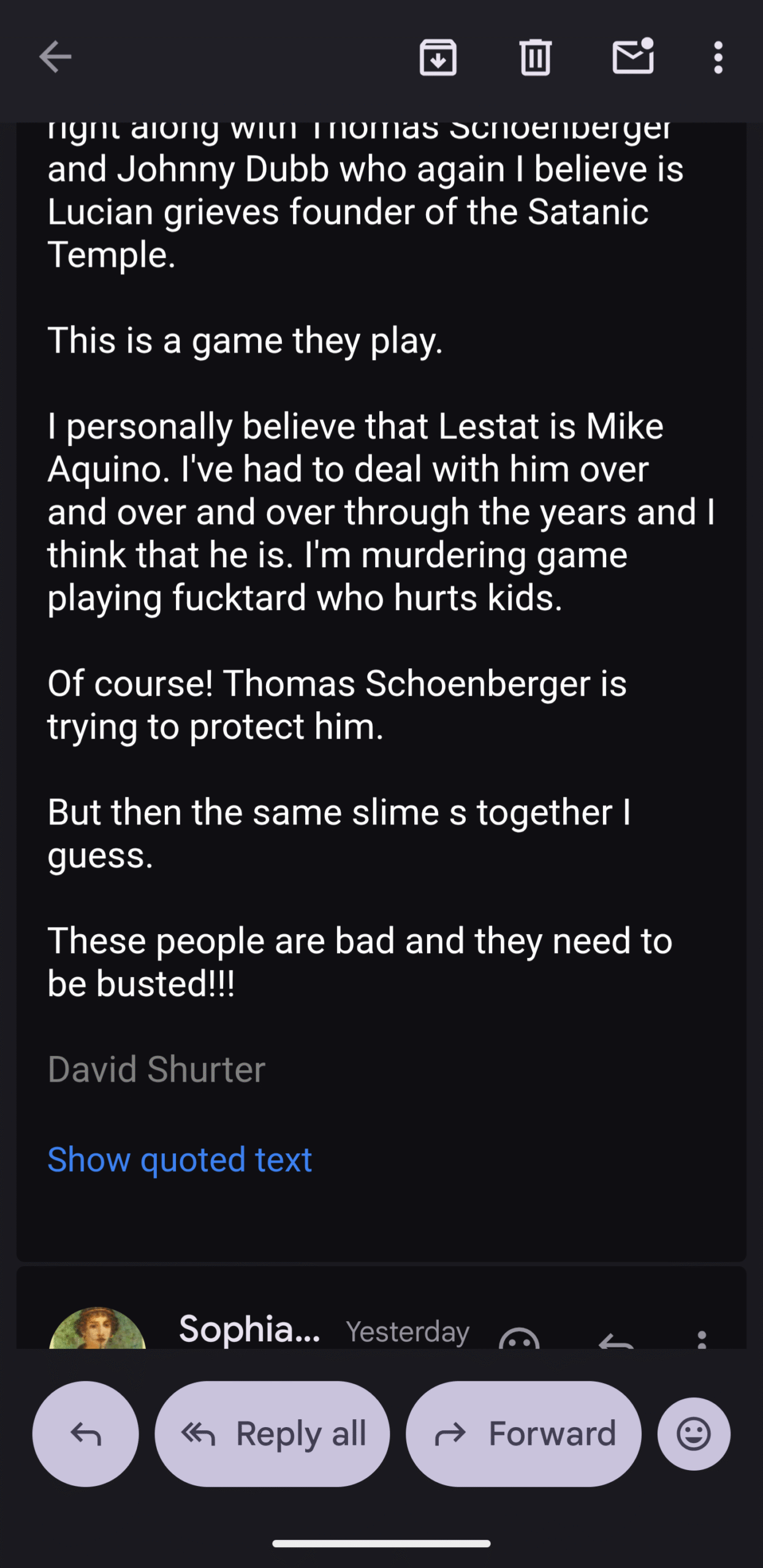Viewport: 763px width, 1568px height.
Task: Archive this email conversation
Action: [438, 58]
